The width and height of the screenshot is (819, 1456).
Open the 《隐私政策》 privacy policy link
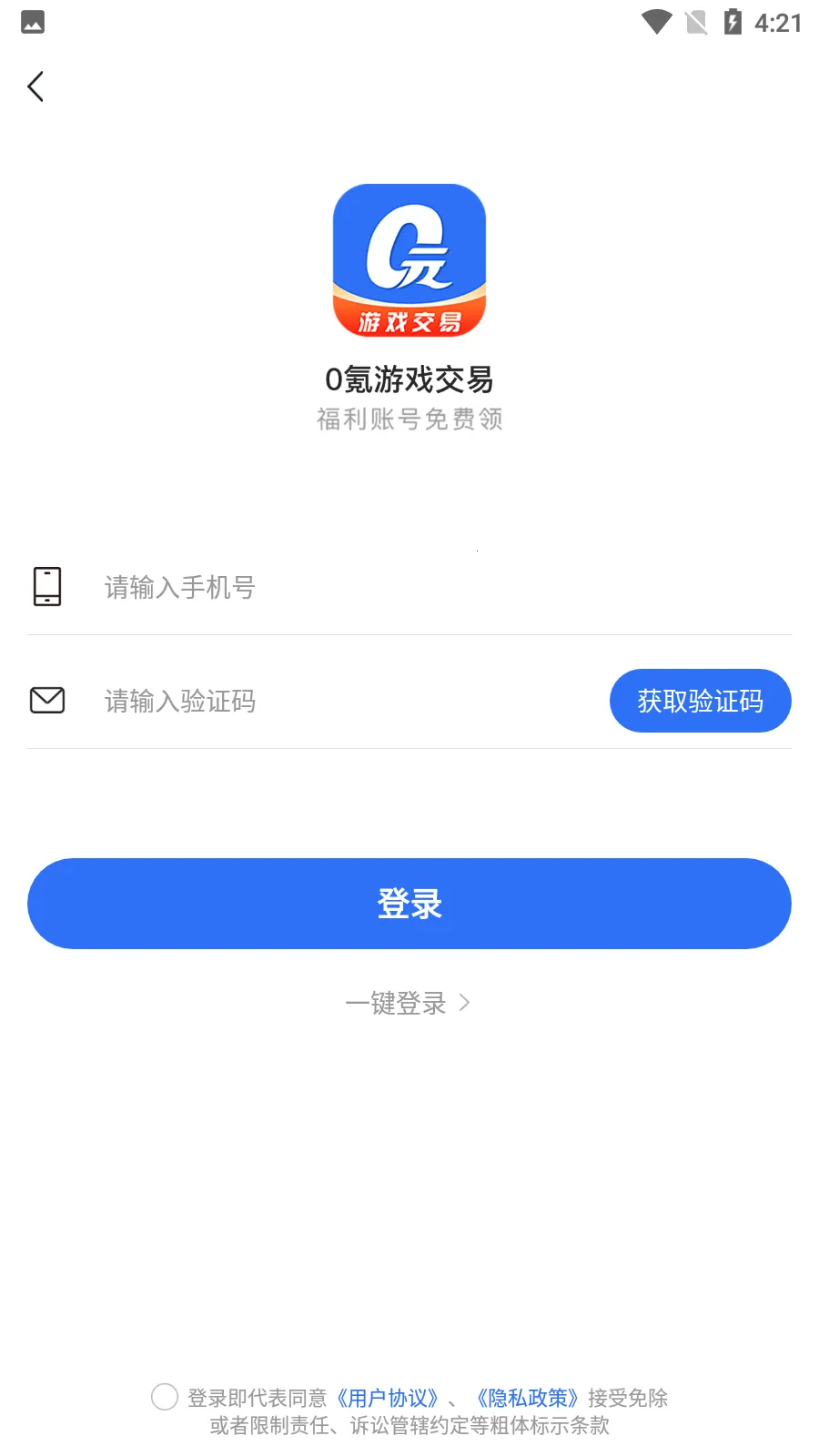[x=528, y=1397]
